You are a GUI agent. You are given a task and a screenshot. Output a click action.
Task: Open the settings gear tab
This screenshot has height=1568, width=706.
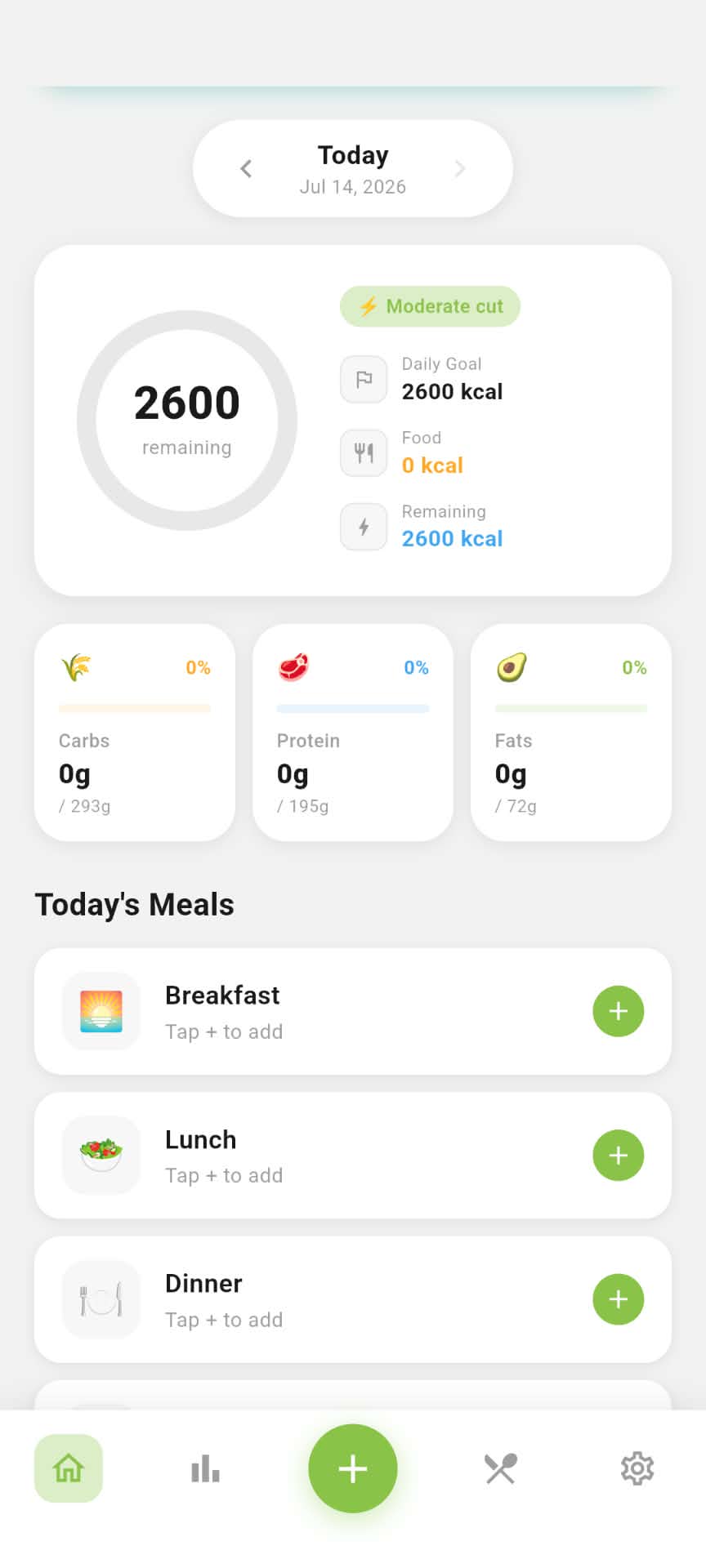(637, 1468)
